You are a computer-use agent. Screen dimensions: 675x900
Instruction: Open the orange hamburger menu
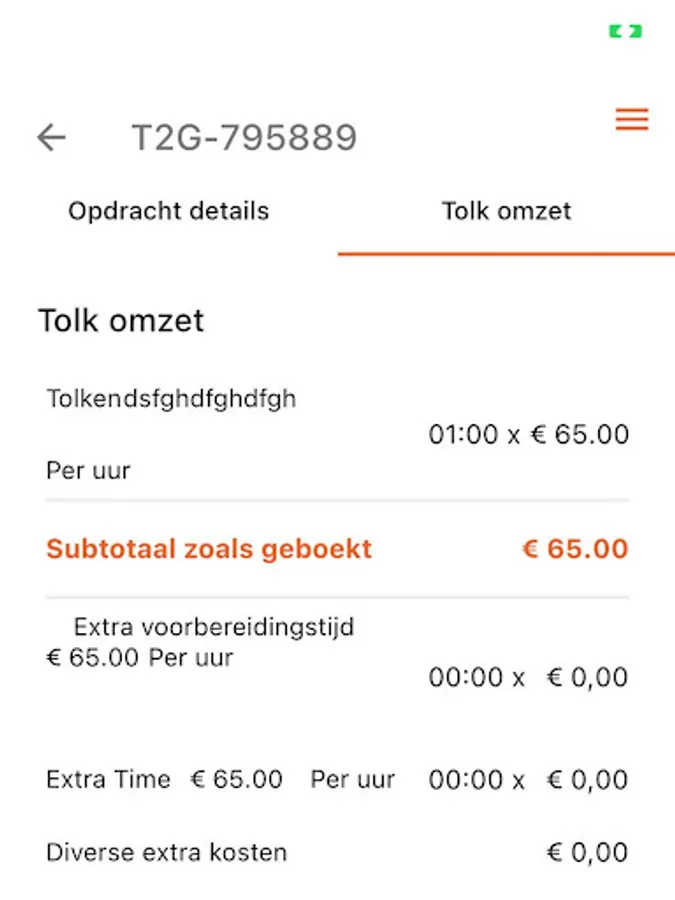click(x=631, y=119)
